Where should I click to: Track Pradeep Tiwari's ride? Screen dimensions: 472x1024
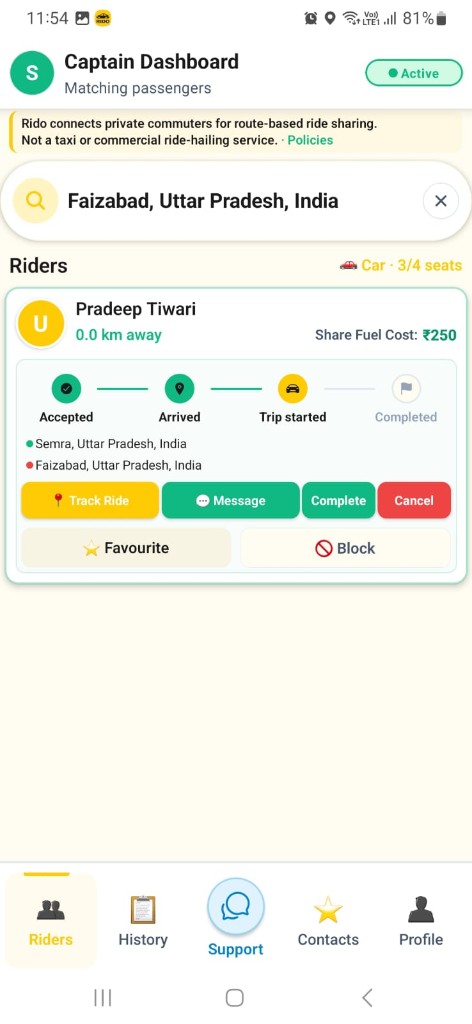click(90, 500)
